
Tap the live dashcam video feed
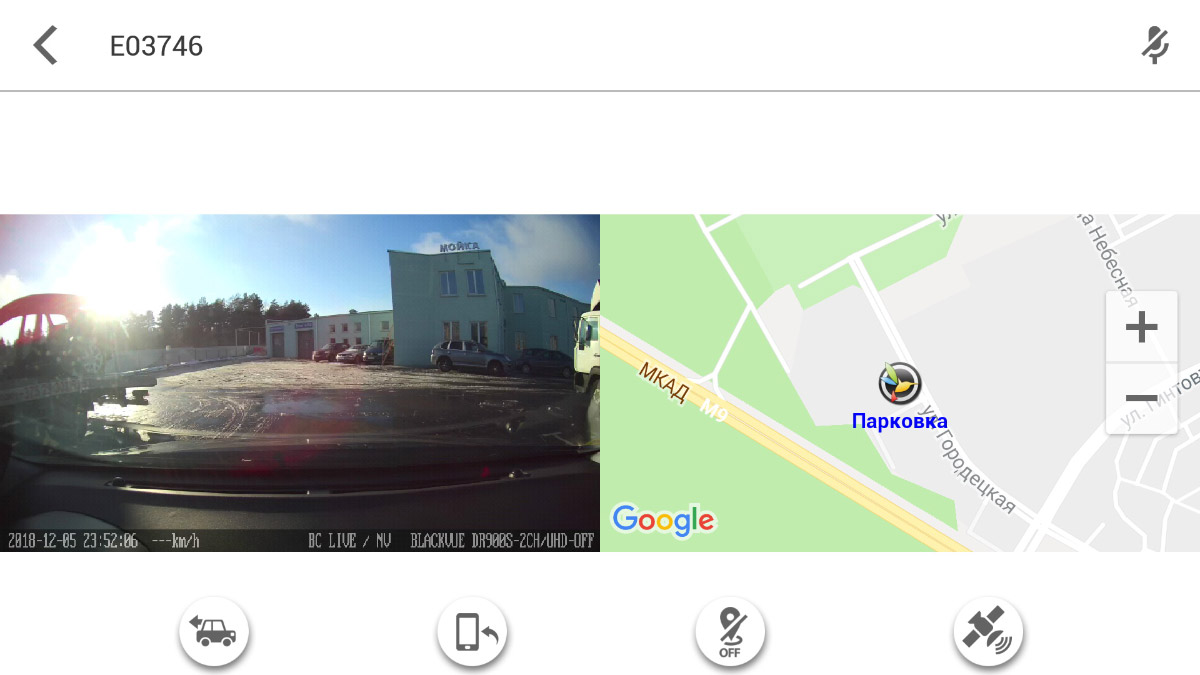pyautogui.click(x=300, y=382)
